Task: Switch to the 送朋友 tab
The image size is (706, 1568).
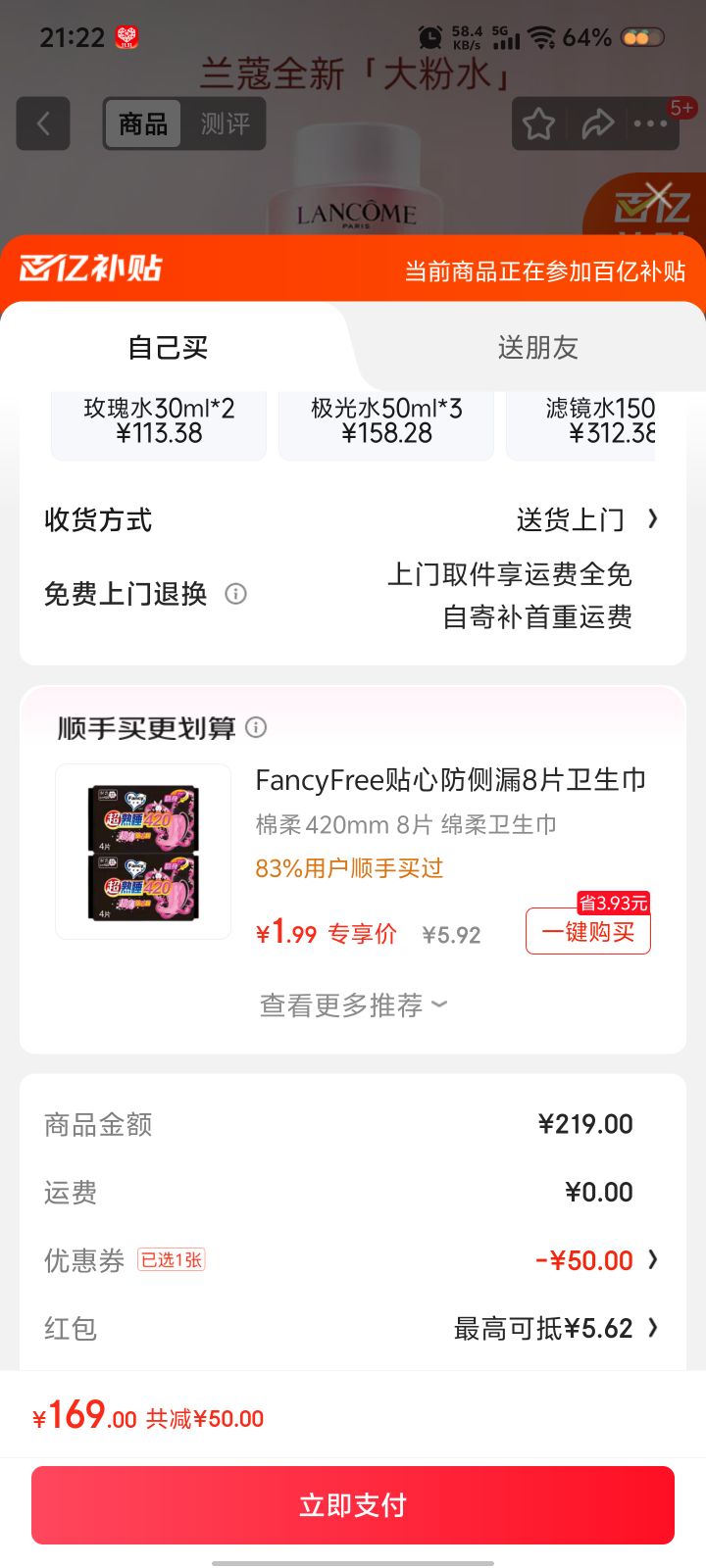Action: tap(537, 348)
